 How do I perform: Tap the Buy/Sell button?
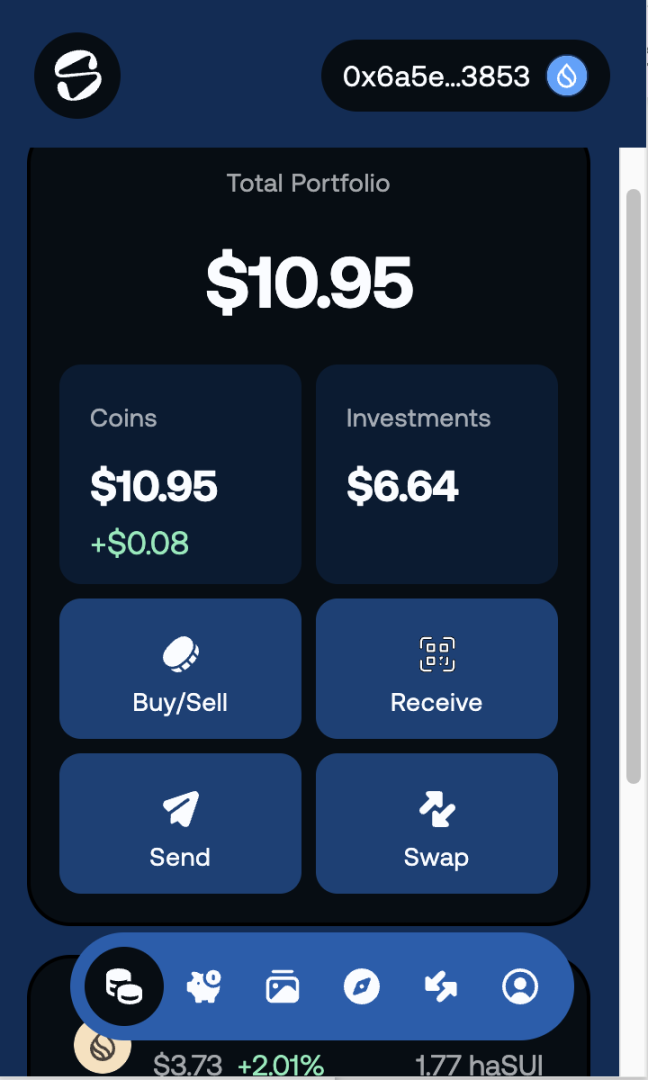tap(180, 668)
